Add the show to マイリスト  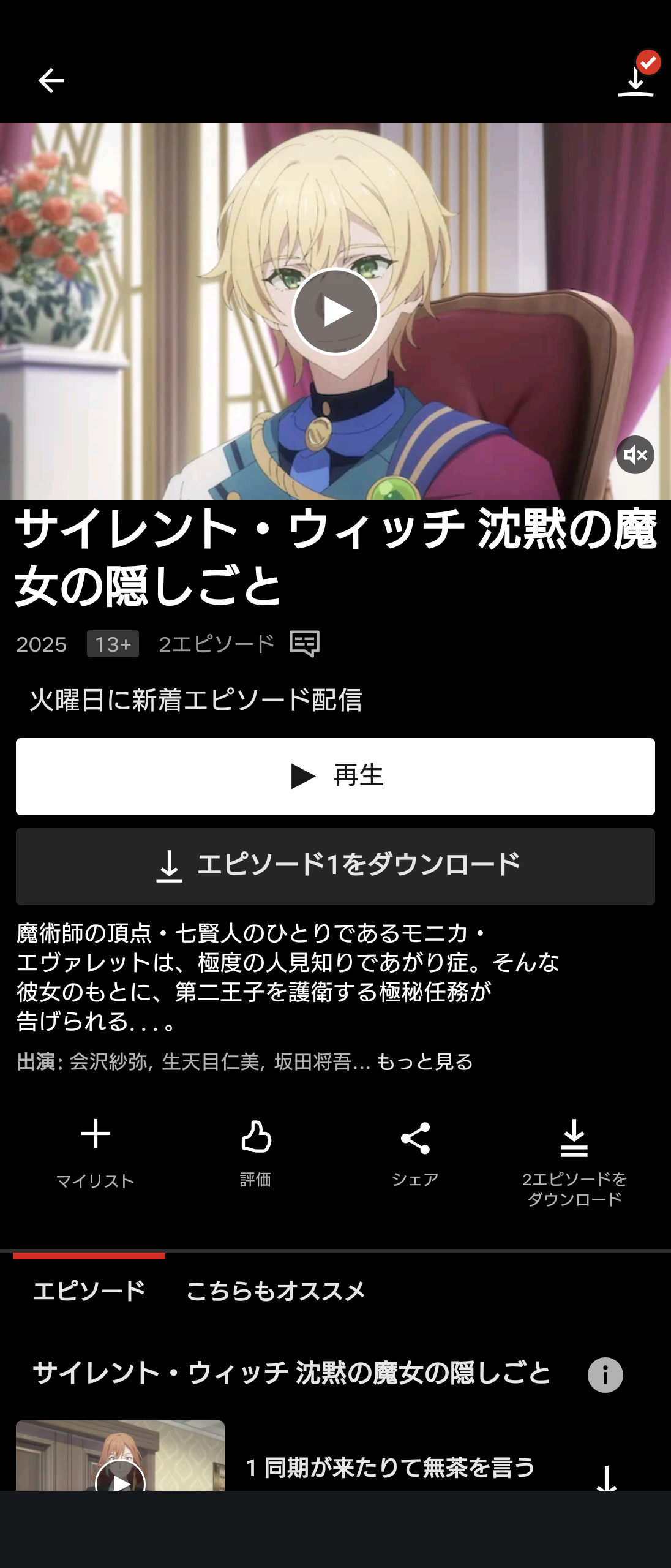point(96,1151)
